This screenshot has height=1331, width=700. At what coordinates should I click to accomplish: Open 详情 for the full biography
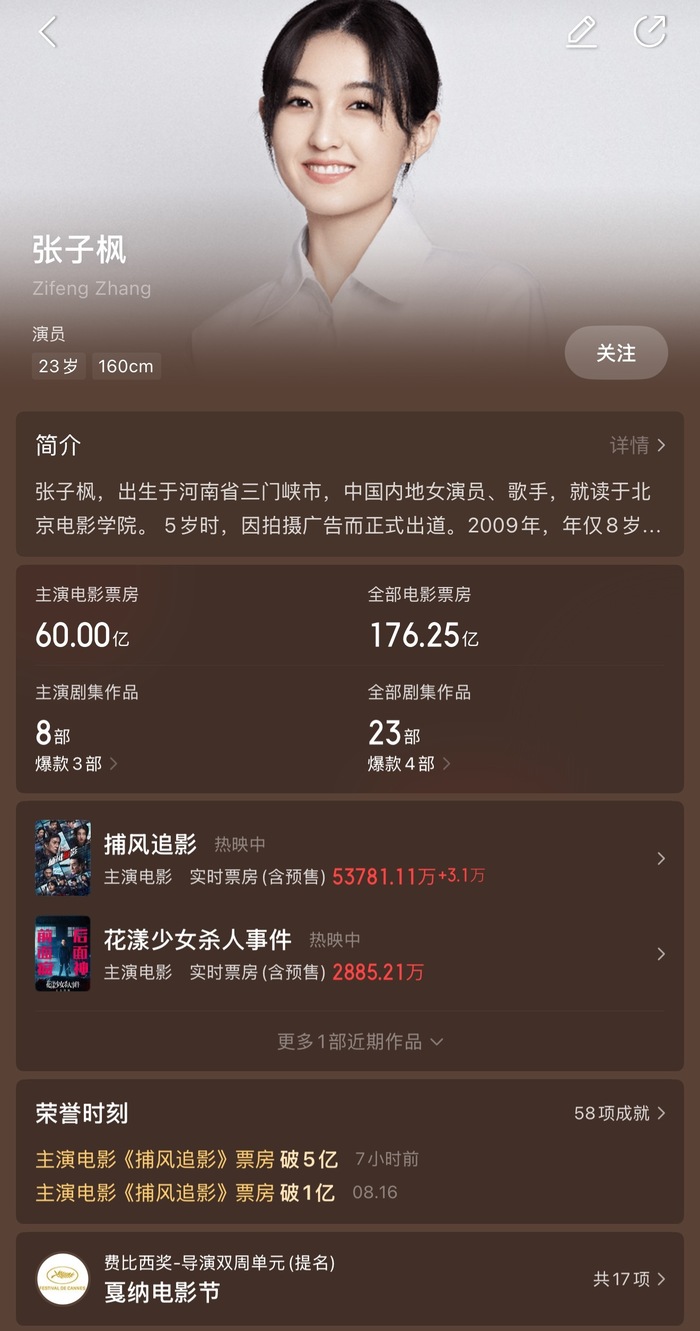(x=637, y=445)
